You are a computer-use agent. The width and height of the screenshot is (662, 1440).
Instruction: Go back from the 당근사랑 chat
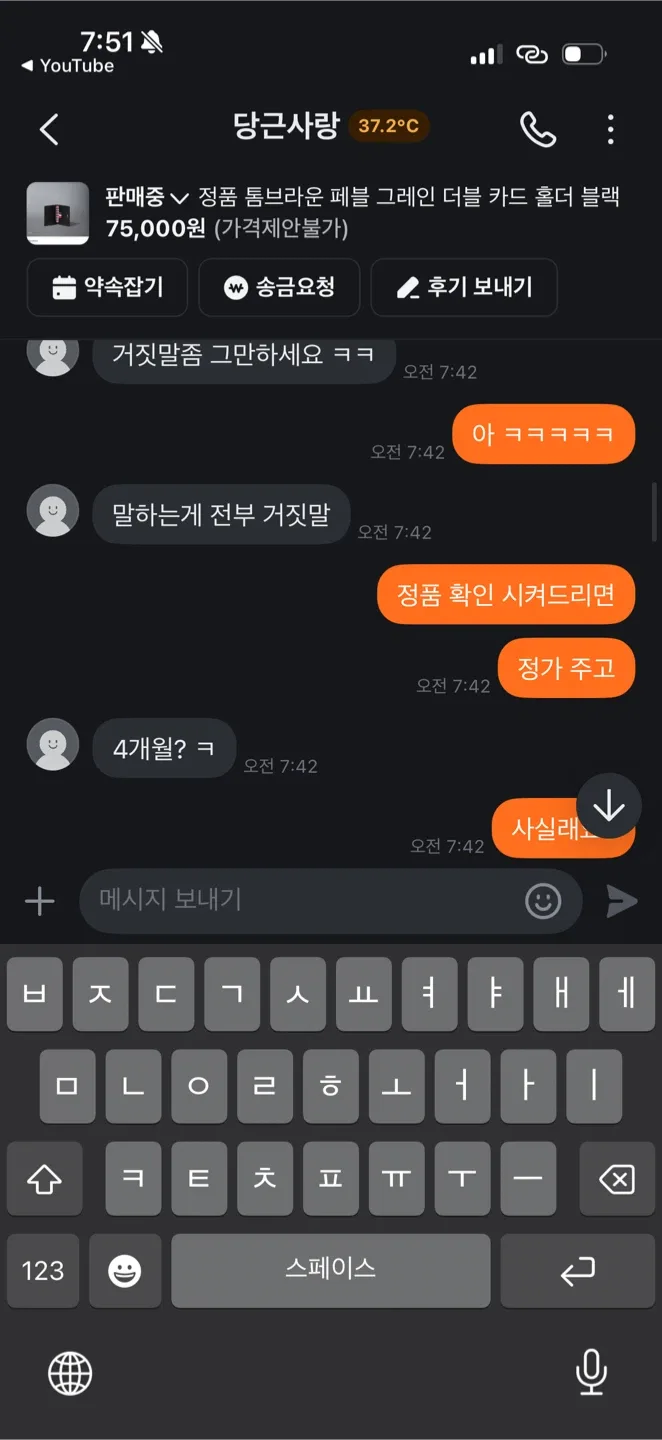(49, 129)
